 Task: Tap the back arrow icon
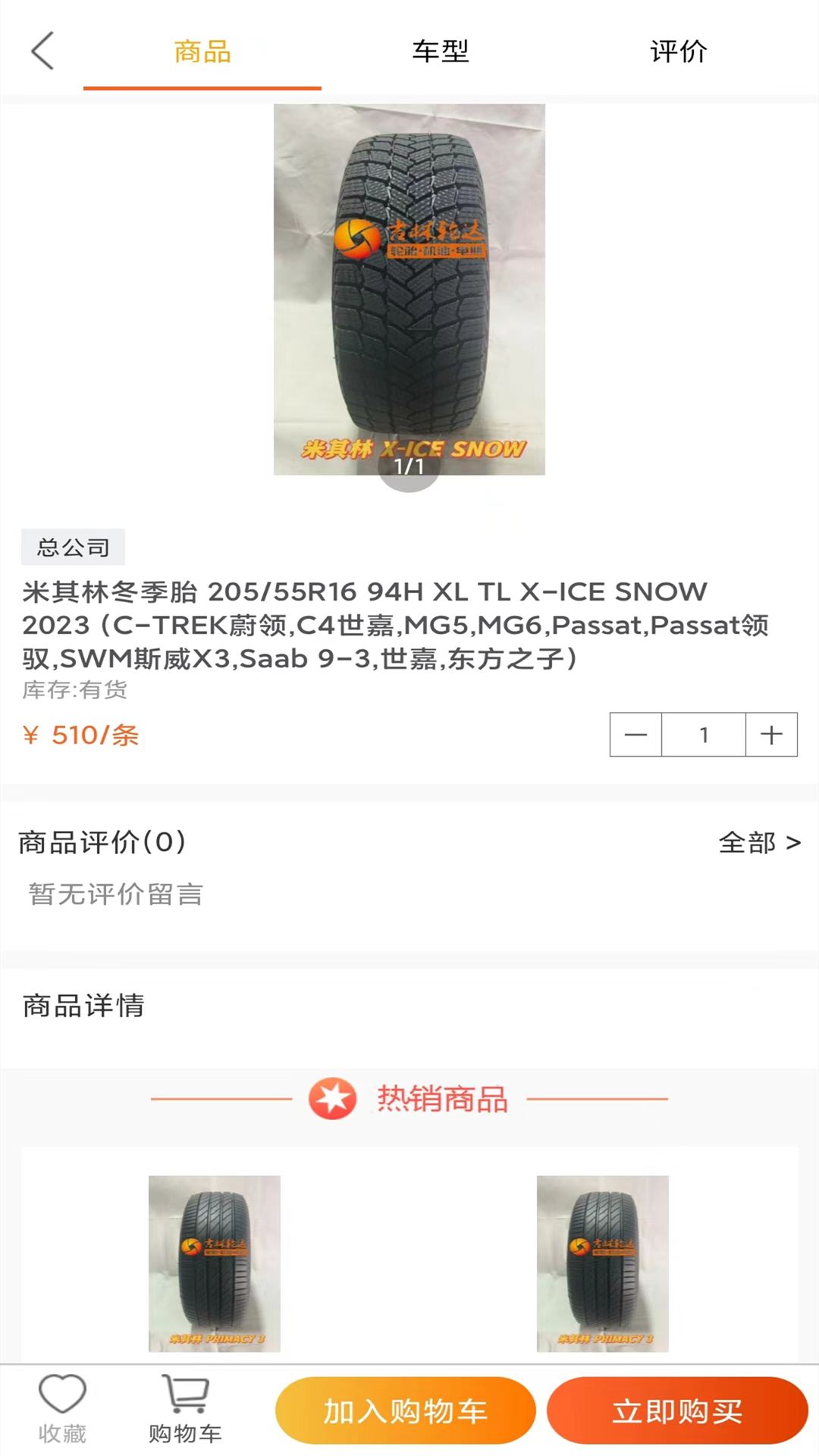pos(43,51)
